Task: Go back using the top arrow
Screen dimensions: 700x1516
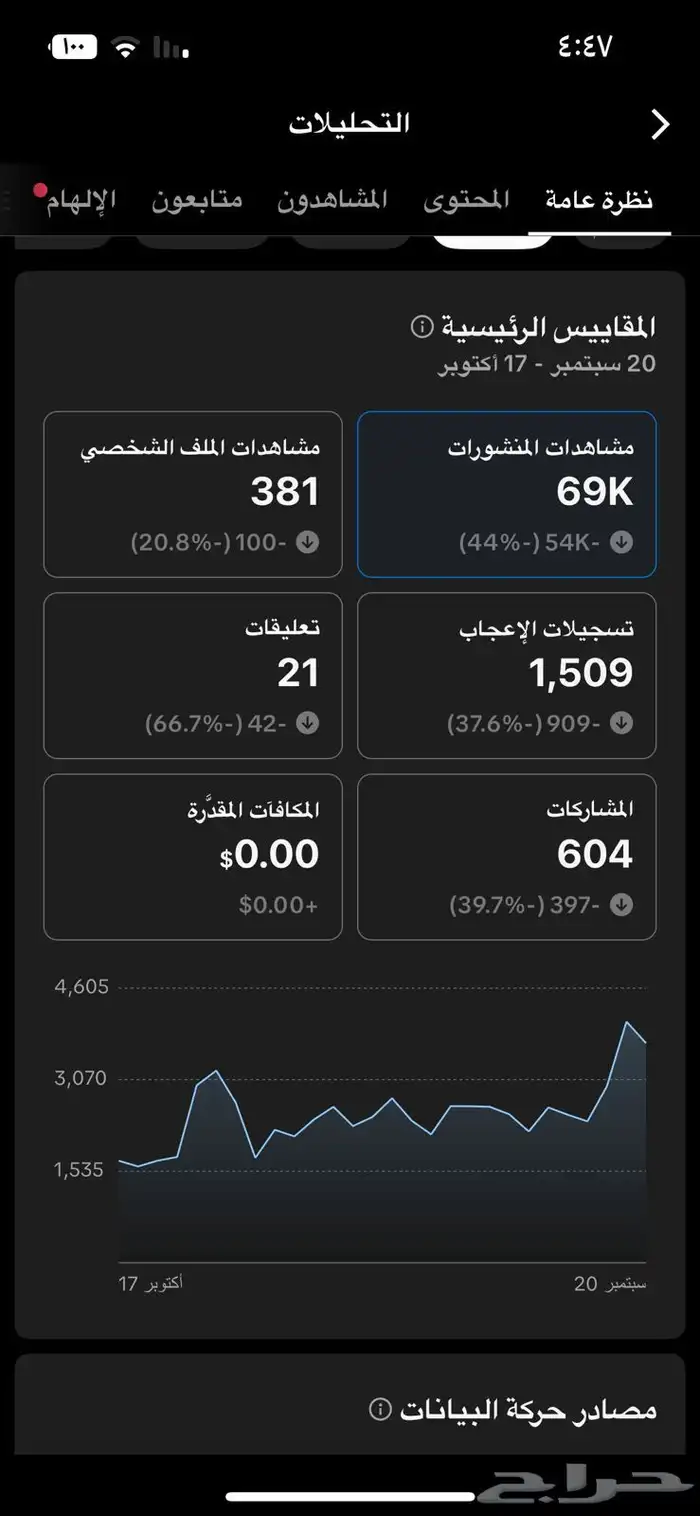Action: [x=660, y=124]
